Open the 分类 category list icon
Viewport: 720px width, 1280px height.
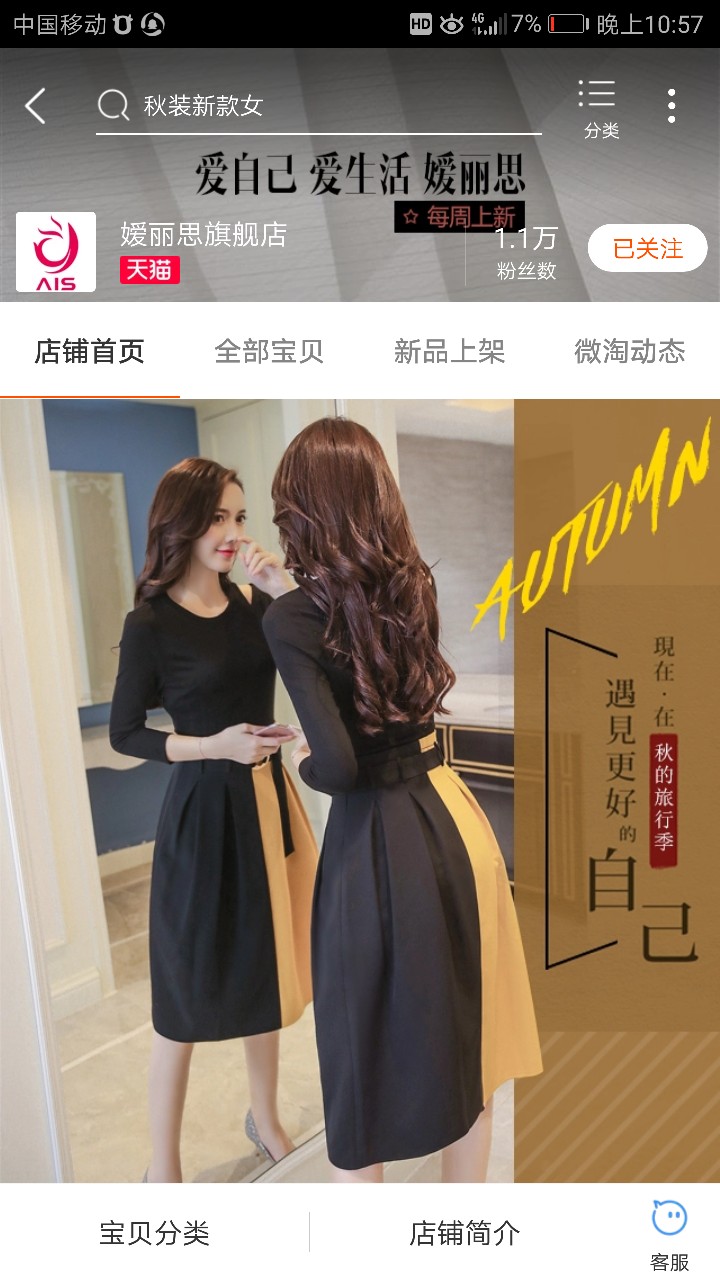click(600, 108)
